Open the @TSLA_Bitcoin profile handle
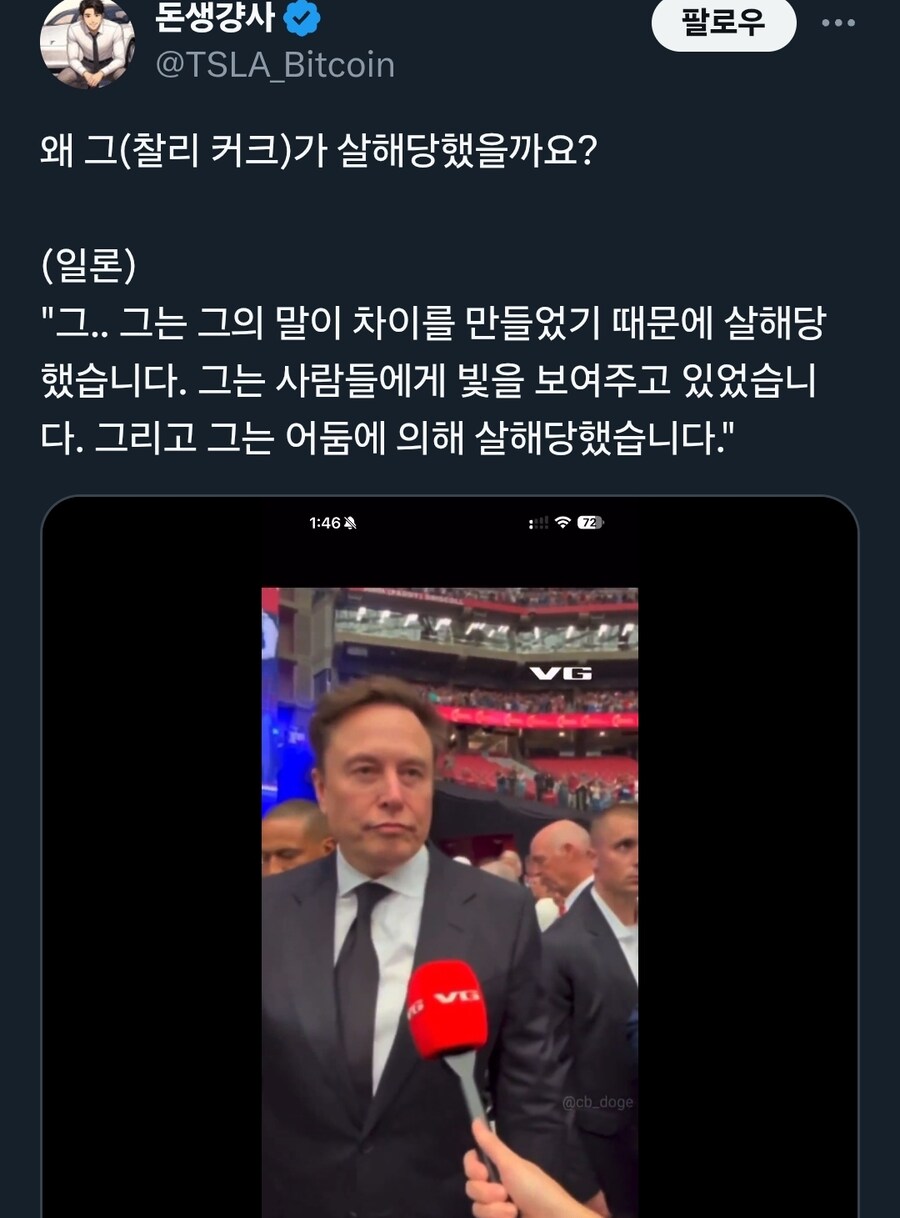 coord(275,65)
